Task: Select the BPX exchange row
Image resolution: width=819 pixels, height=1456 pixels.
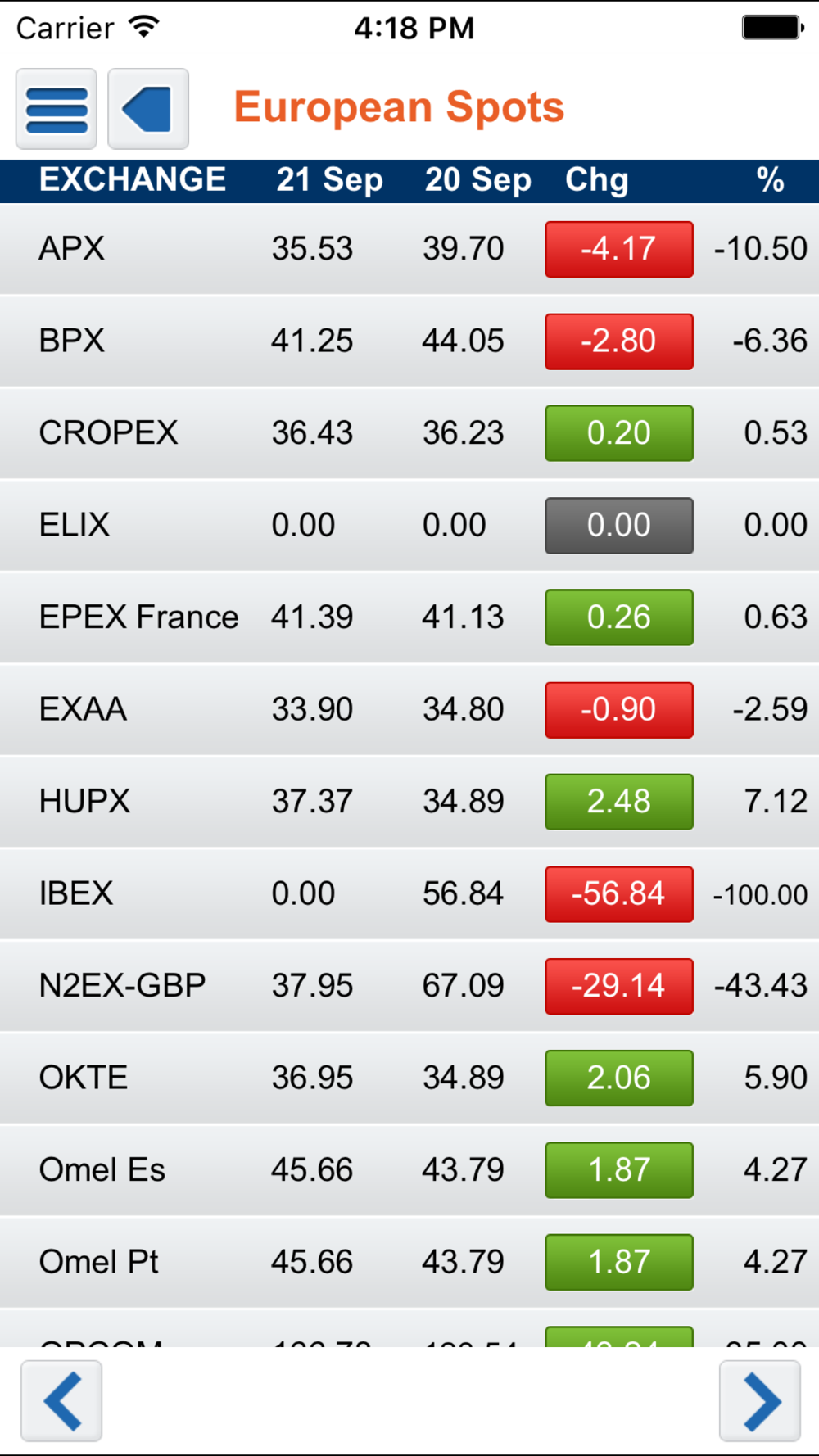Action: [x=409, y=341]
